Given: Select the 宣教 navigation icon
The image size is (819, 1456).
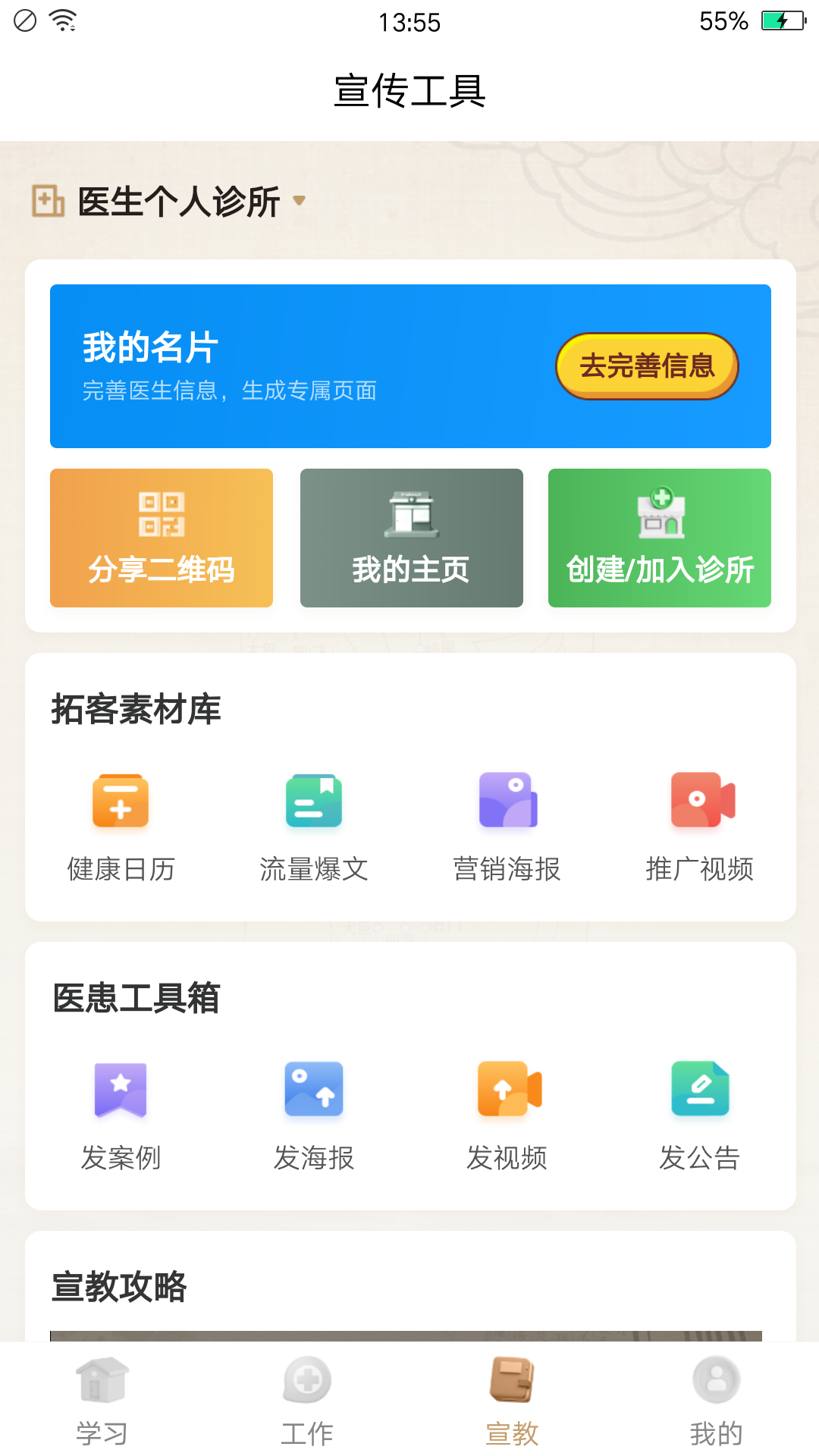Looking at the screenshot, I should coord(512,1388).
